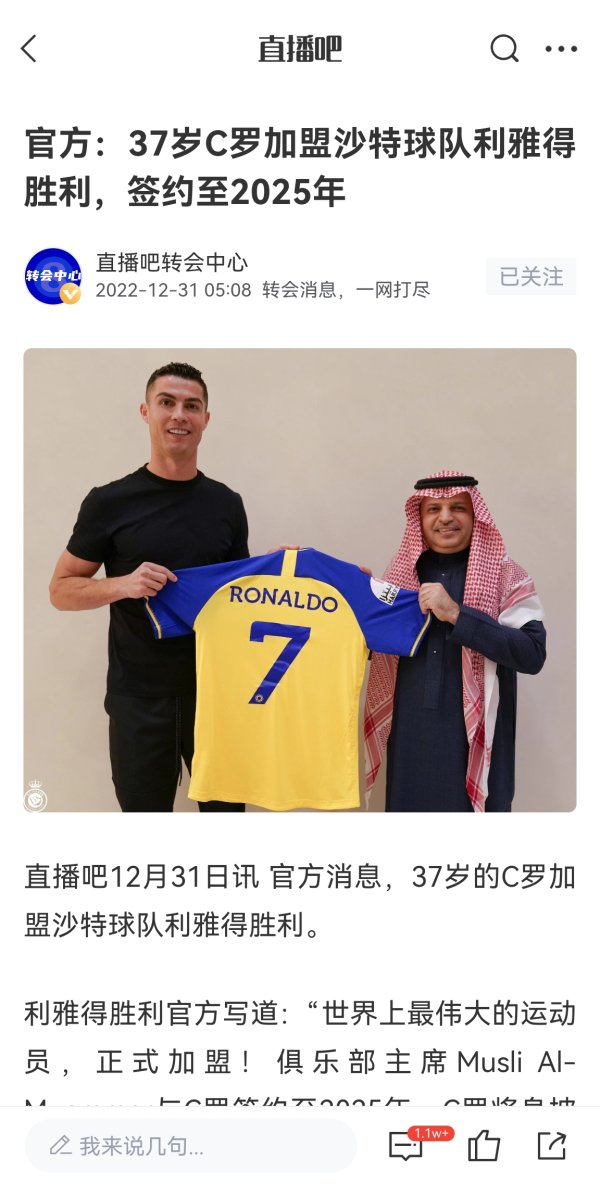
Task: Share this article
Action: coord(551,1146)
